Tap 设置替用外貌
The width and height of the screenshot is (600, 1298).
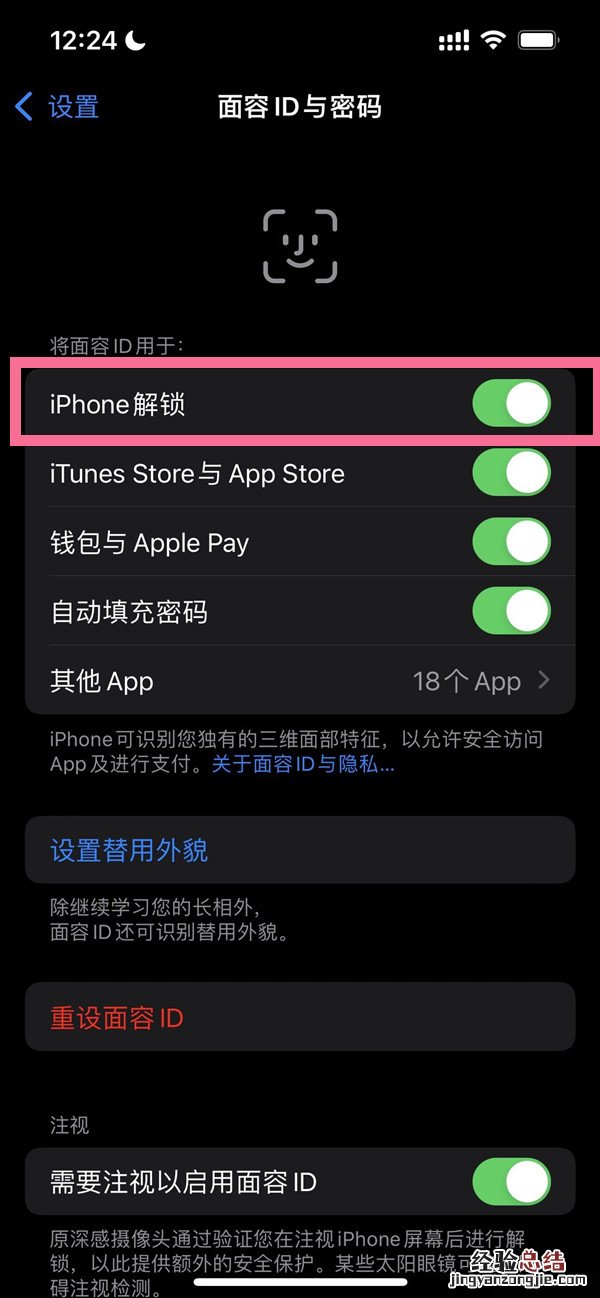point(300,850)
